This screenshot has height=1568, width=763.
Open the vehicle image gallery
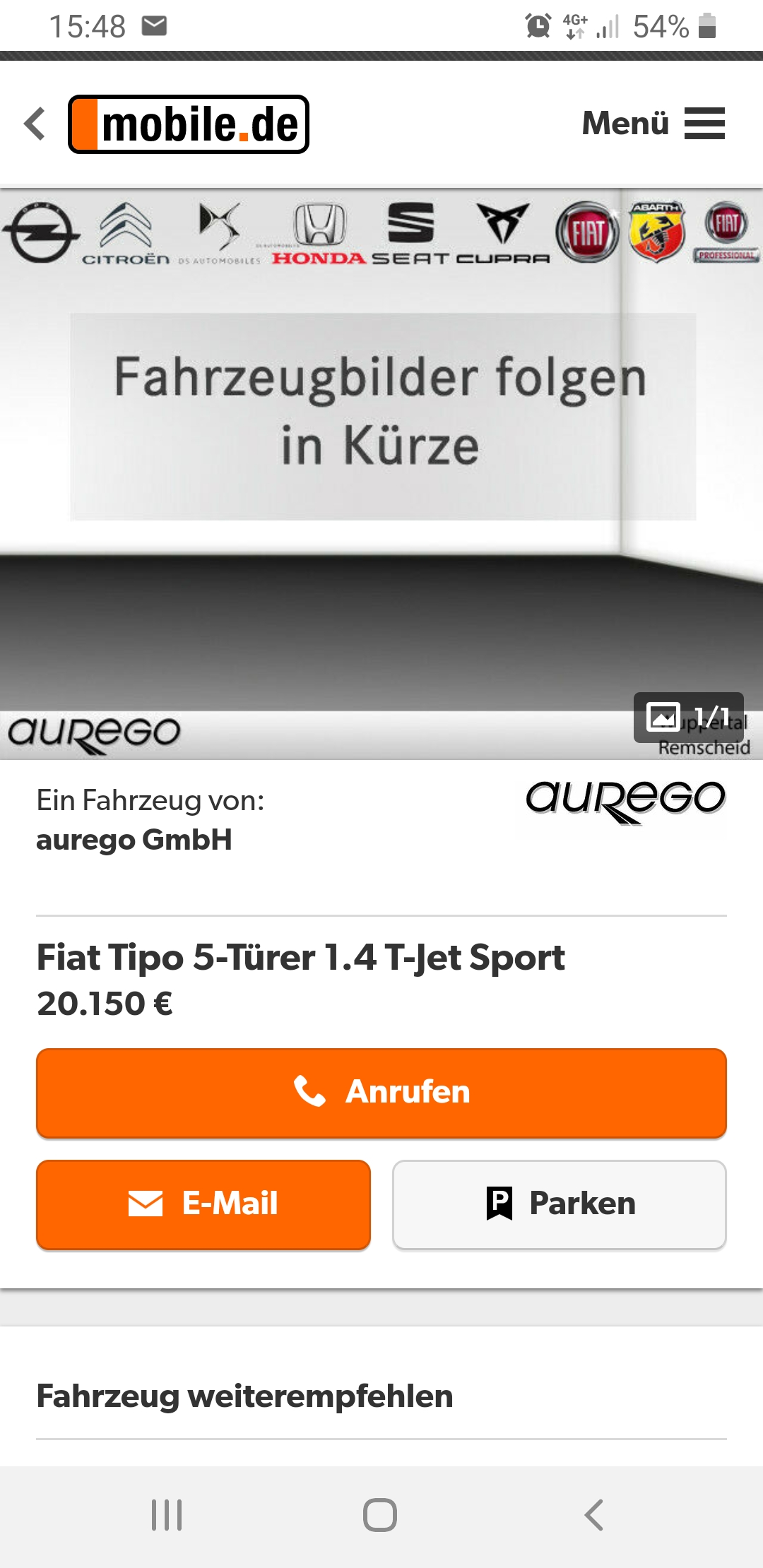click(x=381, y=452)
